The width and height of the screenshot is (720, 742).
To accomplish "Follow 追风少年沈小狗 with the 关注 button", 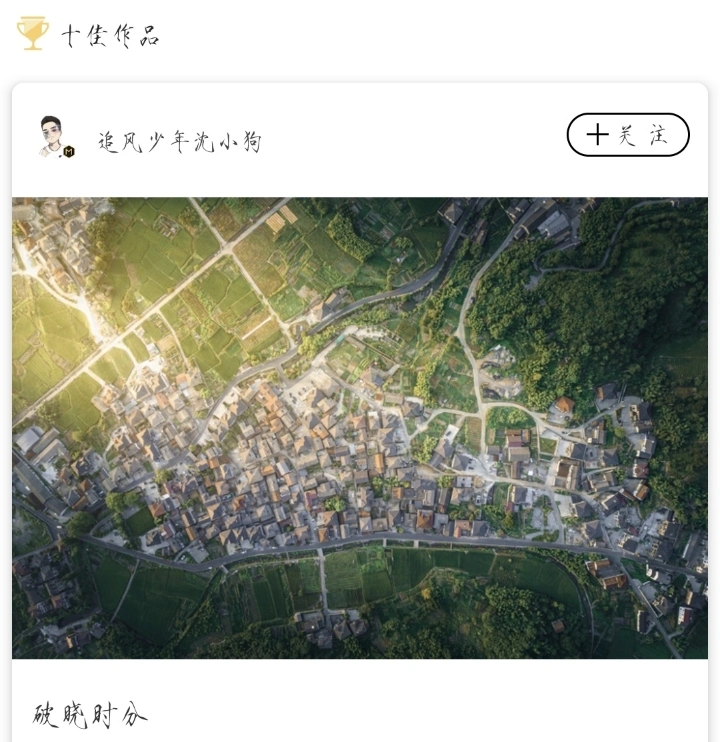I will coord(628,135).
